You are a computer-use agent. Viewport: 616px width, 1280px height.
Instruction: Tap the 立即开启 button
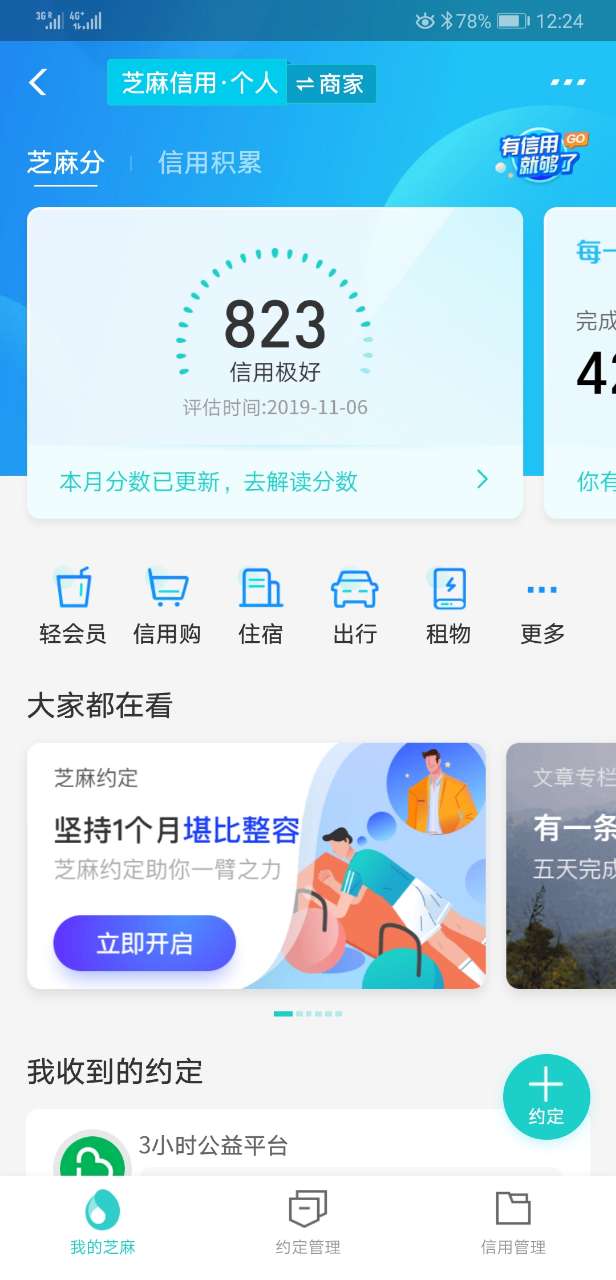pos(144,943)
